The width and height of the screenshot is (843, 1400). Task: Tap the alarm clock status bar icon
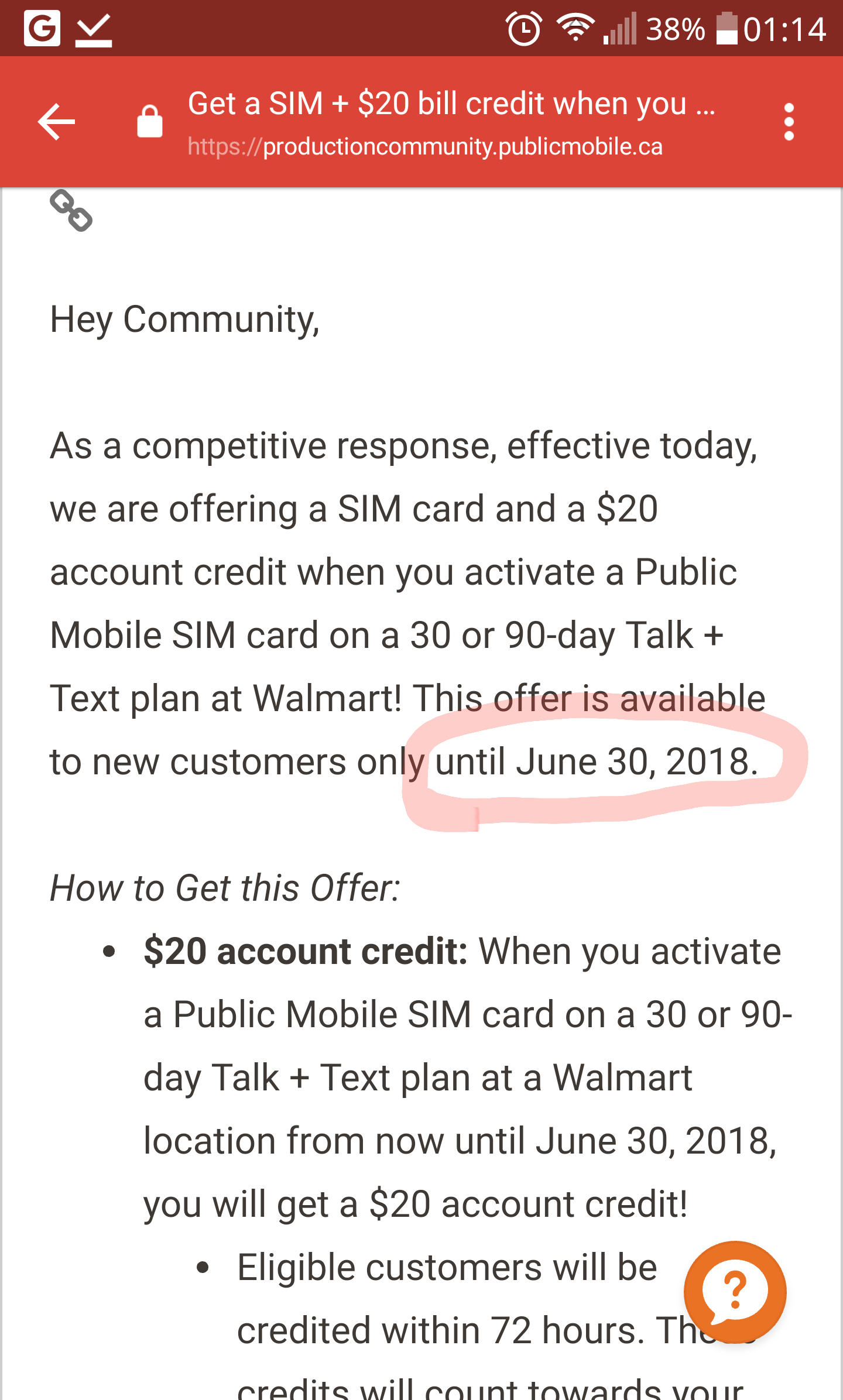[x=524, y=28]
